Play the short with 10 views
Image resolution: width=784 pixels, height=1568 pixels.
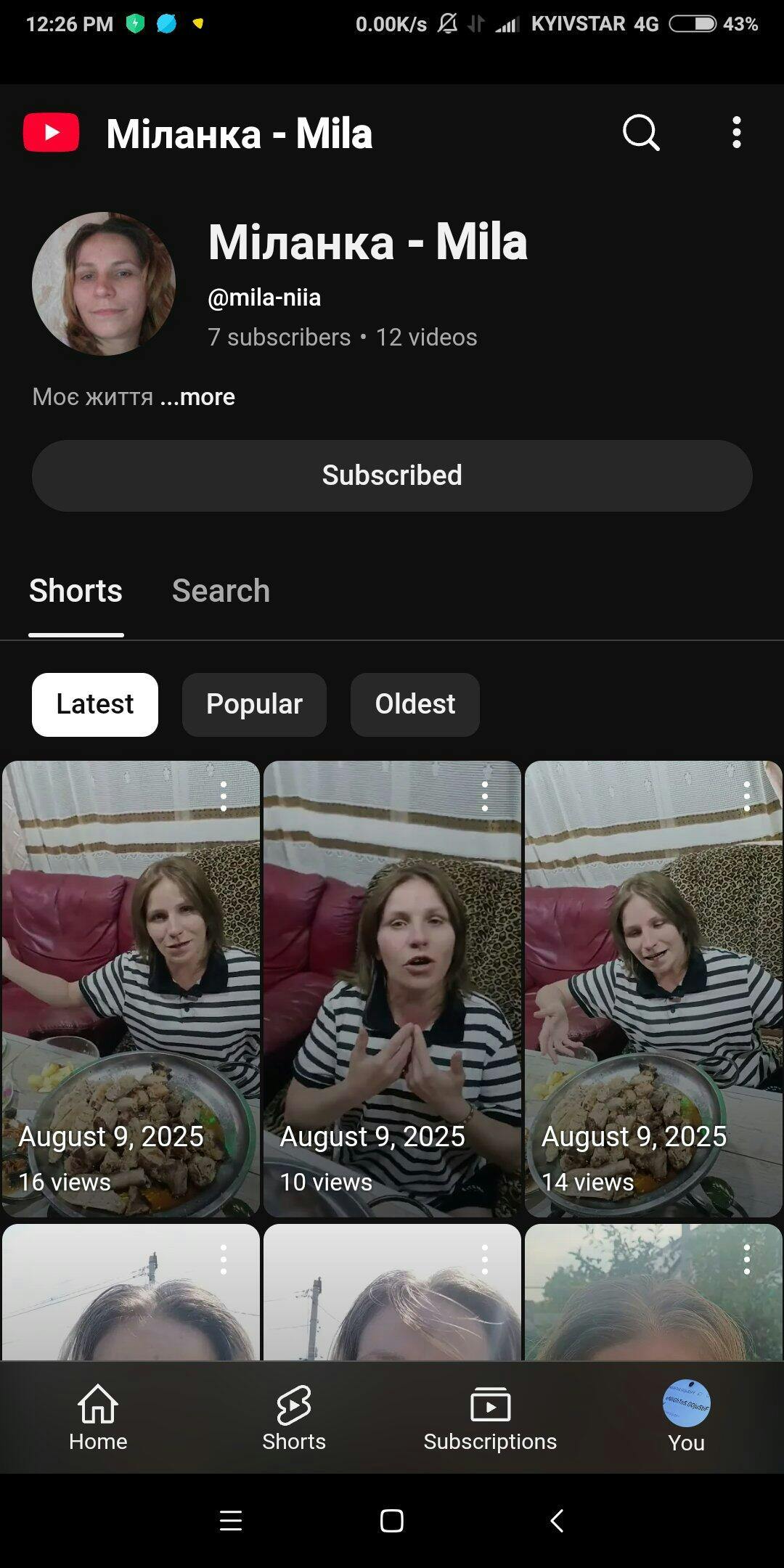click(x=392, y=989)
